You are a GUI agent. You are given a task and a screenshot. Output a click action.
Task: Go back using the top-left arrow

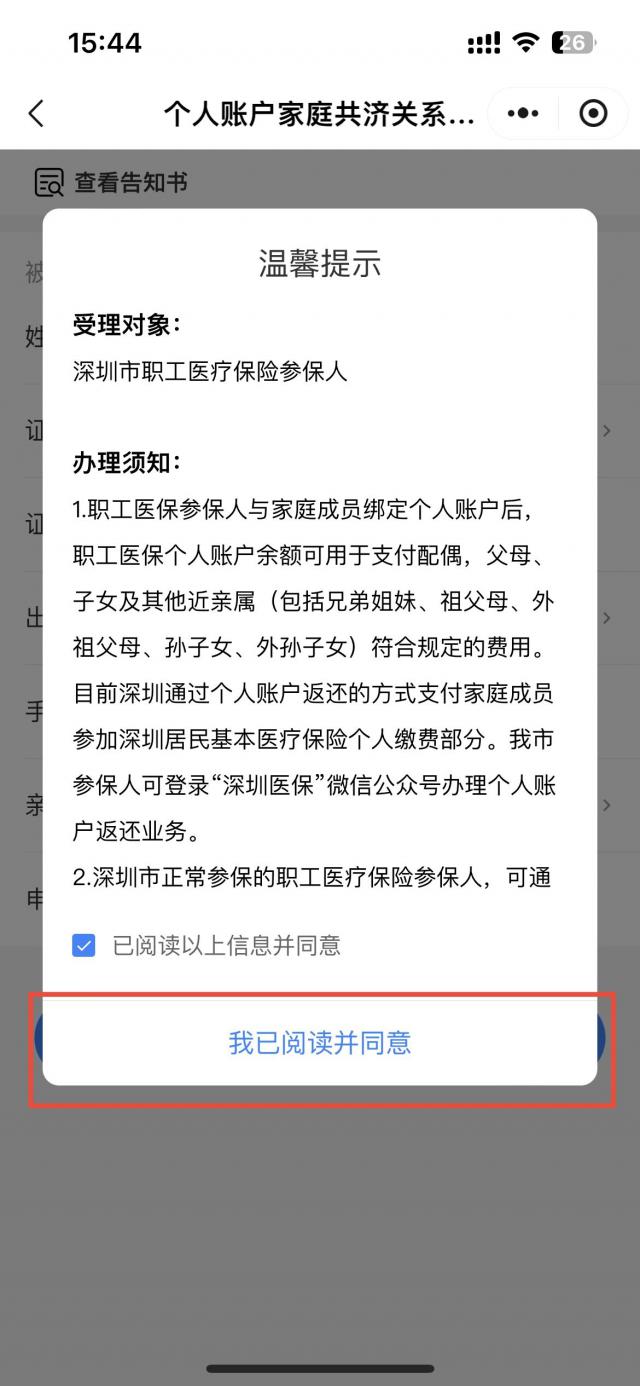click(x=37, y=113)
